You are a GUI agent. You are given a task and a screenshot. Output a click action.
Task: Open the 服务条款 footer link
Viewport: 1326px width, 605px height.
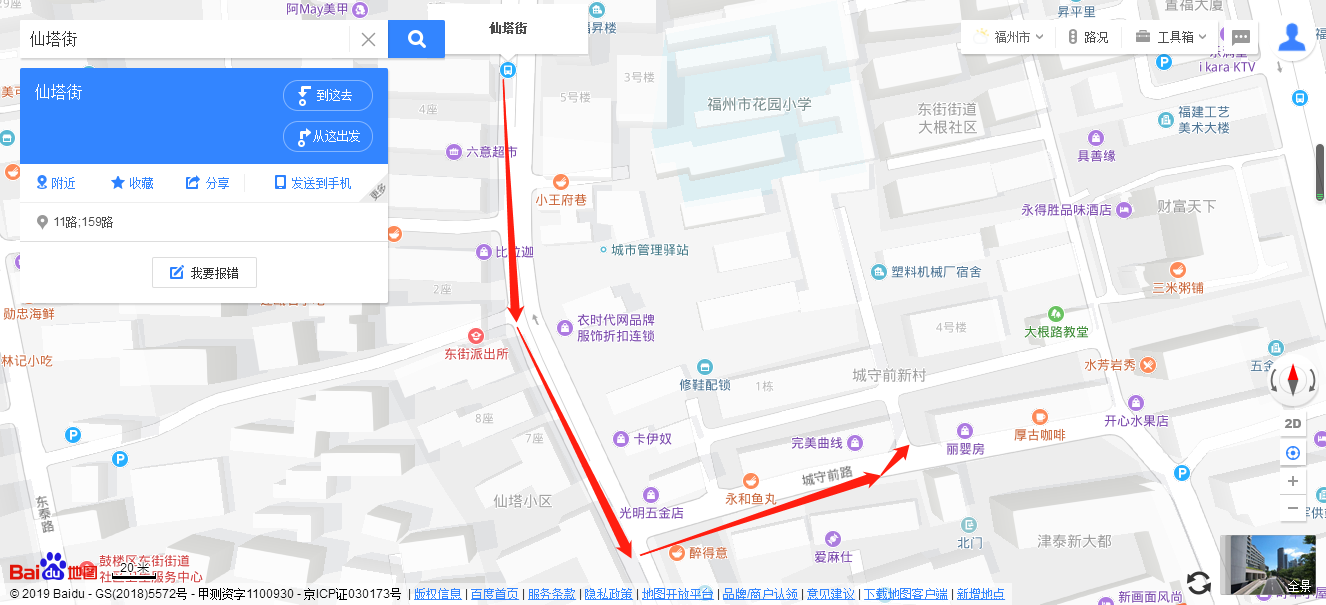(x=551, y=594)
